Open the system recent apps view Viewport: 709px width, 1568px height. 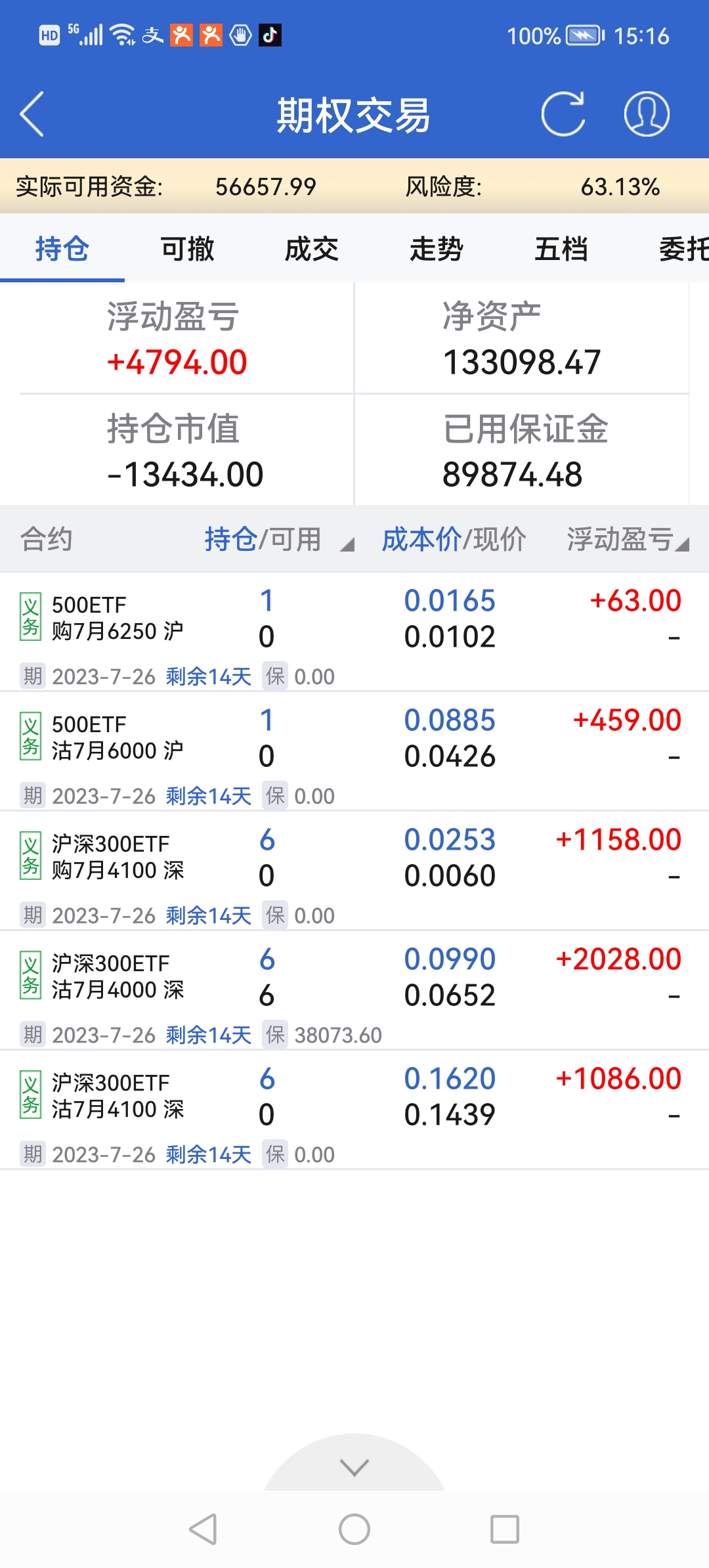(505, 1529)
